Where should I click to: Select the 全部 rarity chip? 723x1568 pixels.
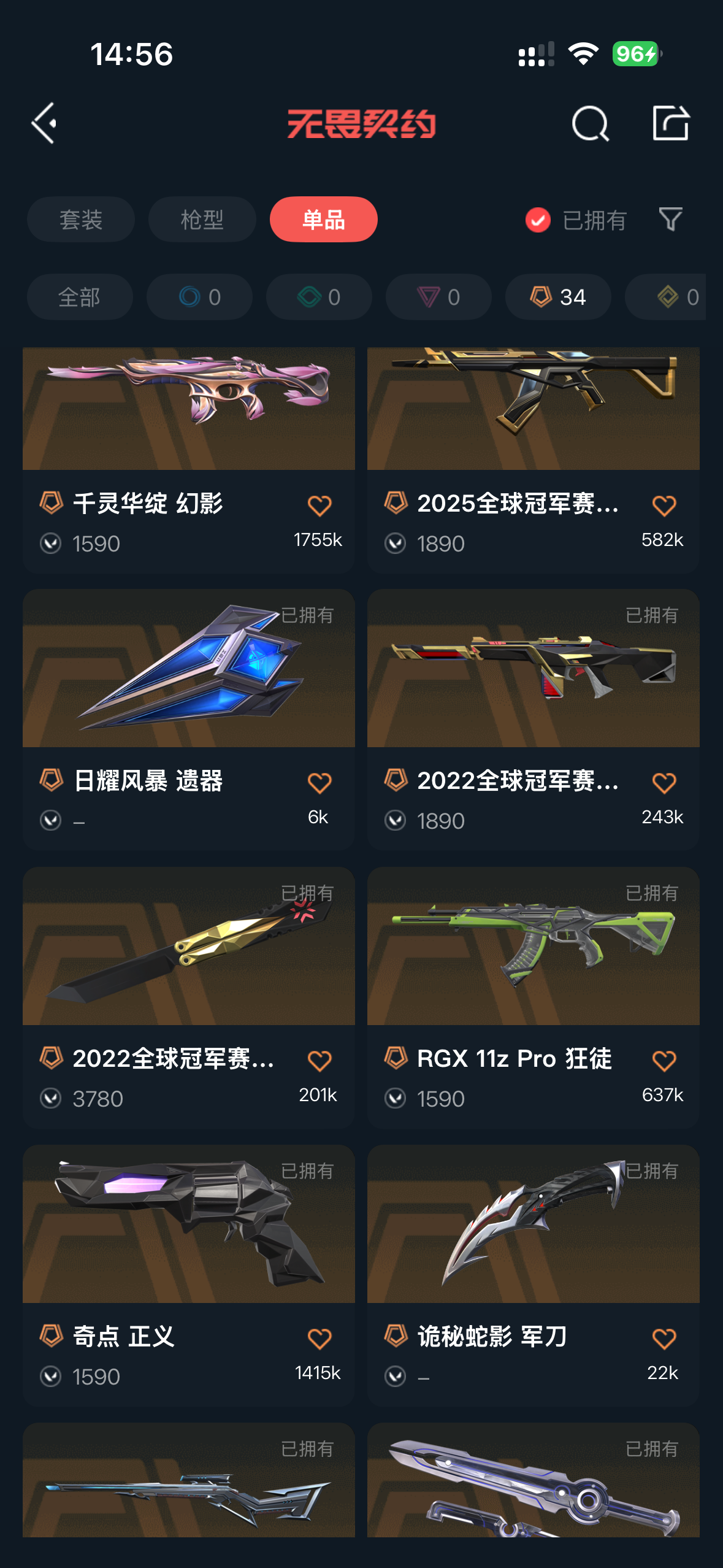[x=80, y=297]
